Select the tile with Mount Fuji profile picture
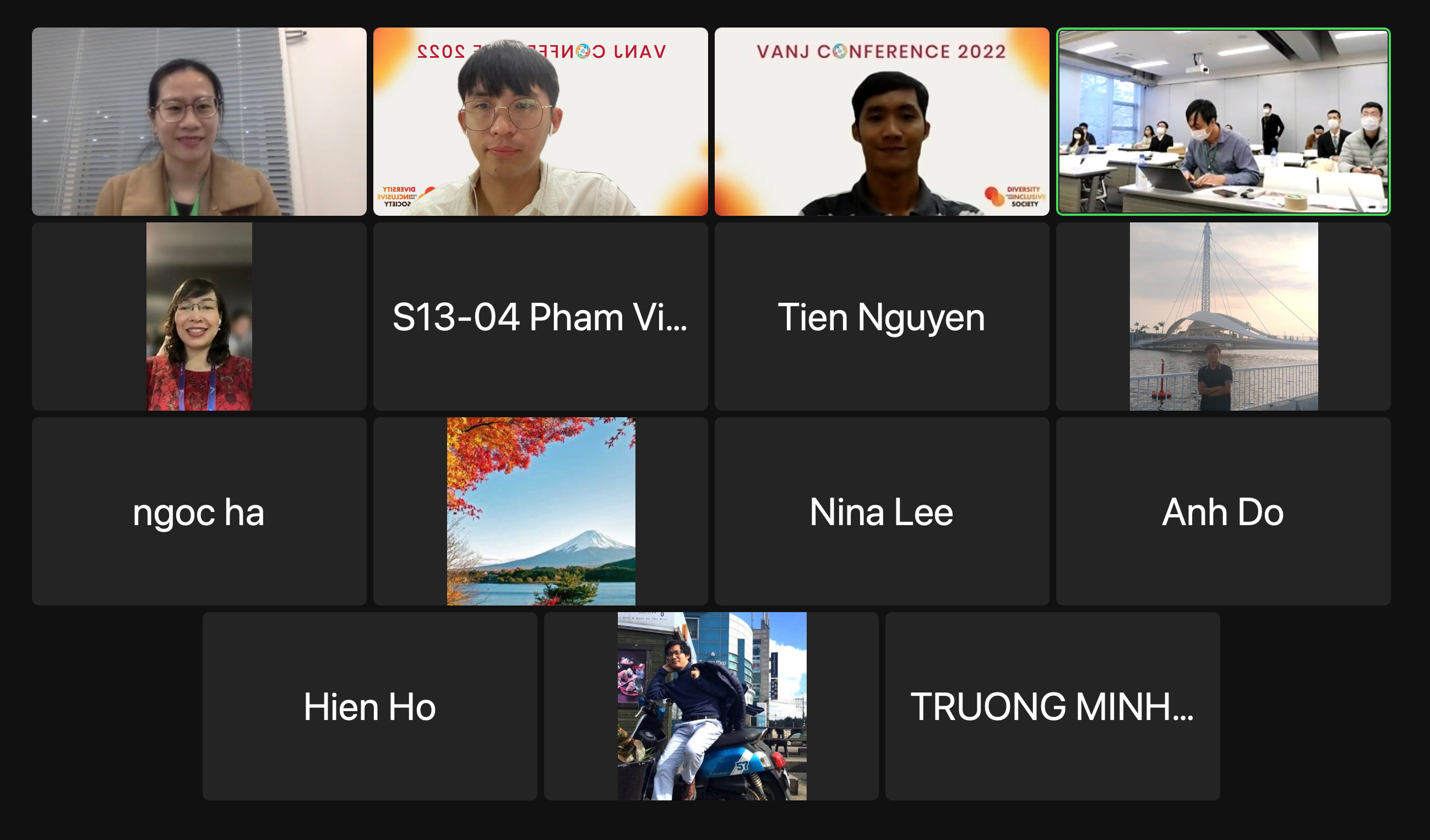 [540, 511]
